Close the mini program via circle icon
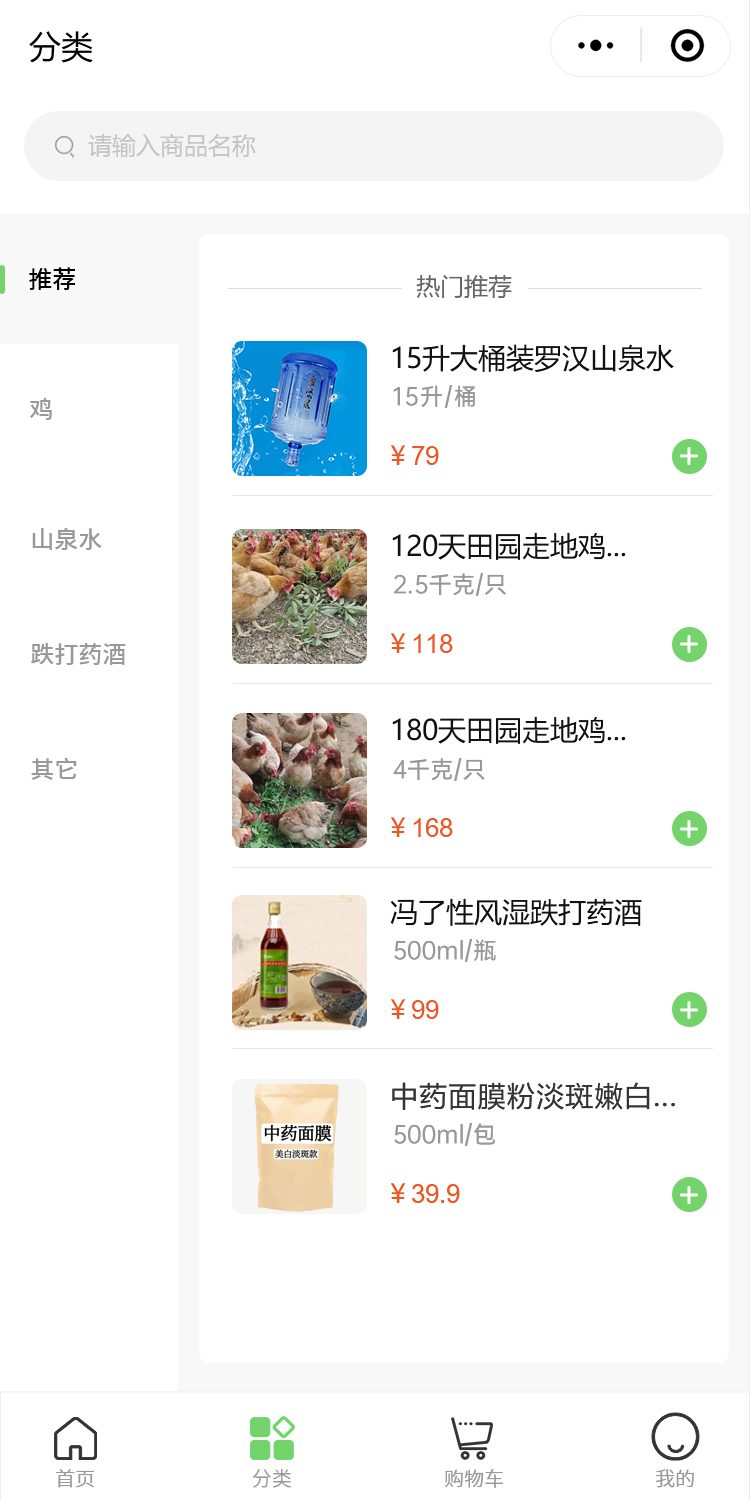This screenshot has width=750, height=1500. click(687, 46)
